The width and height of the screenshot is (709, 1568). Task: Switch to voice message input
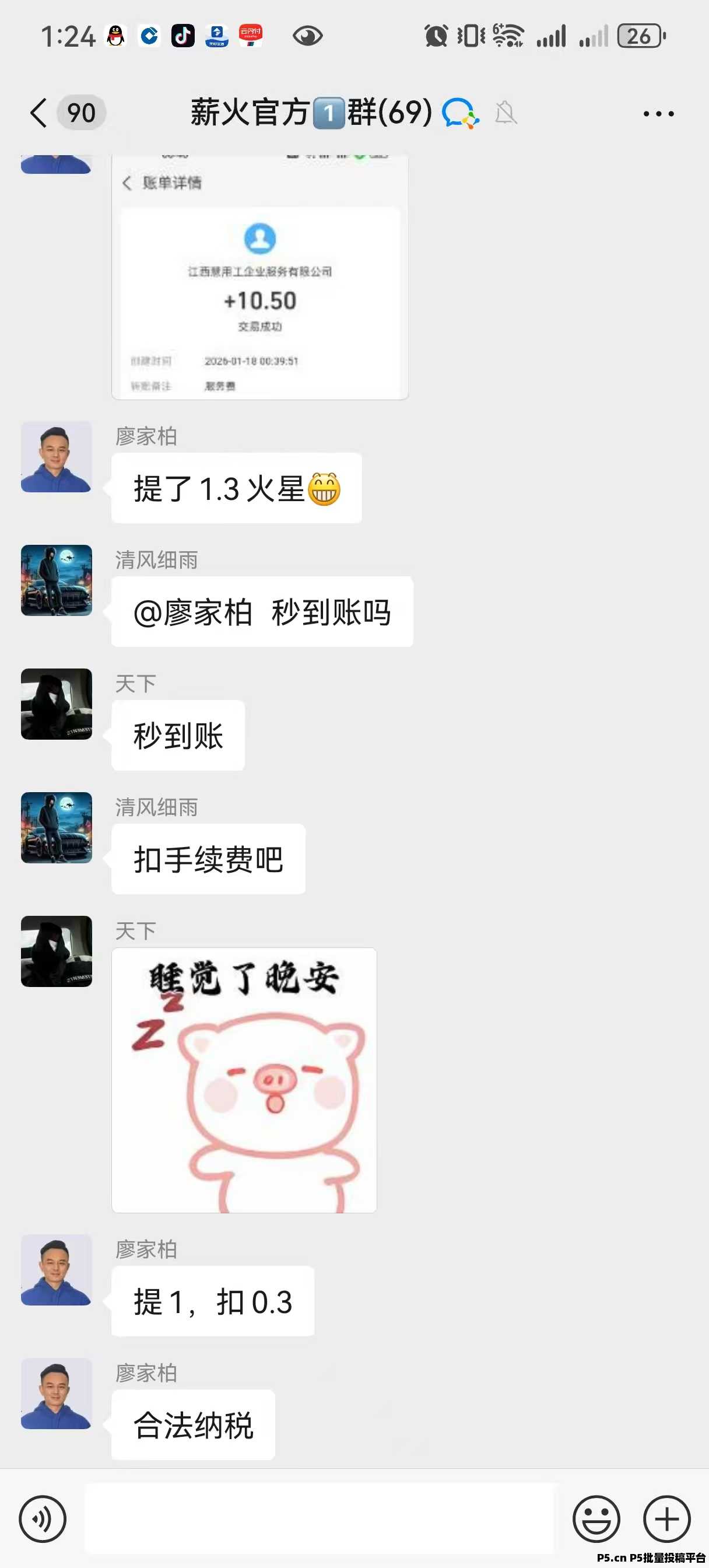tap(43, 1518)
